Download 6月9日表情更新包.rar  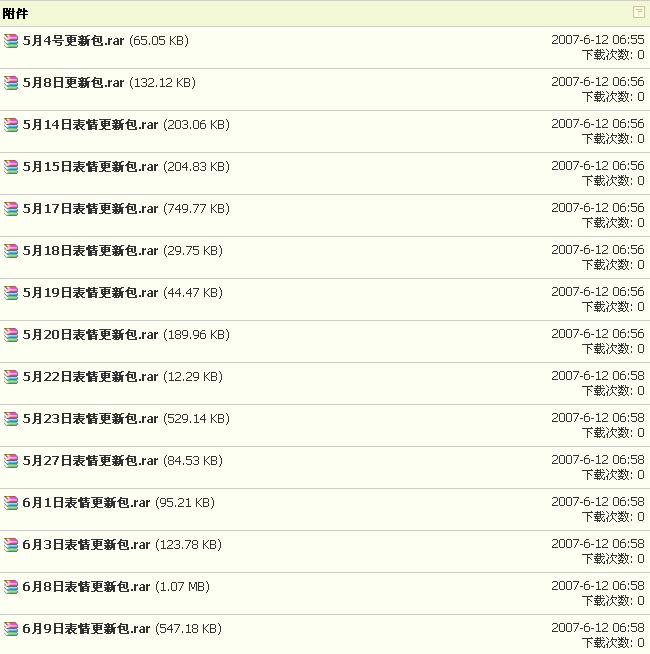[86, 629]
